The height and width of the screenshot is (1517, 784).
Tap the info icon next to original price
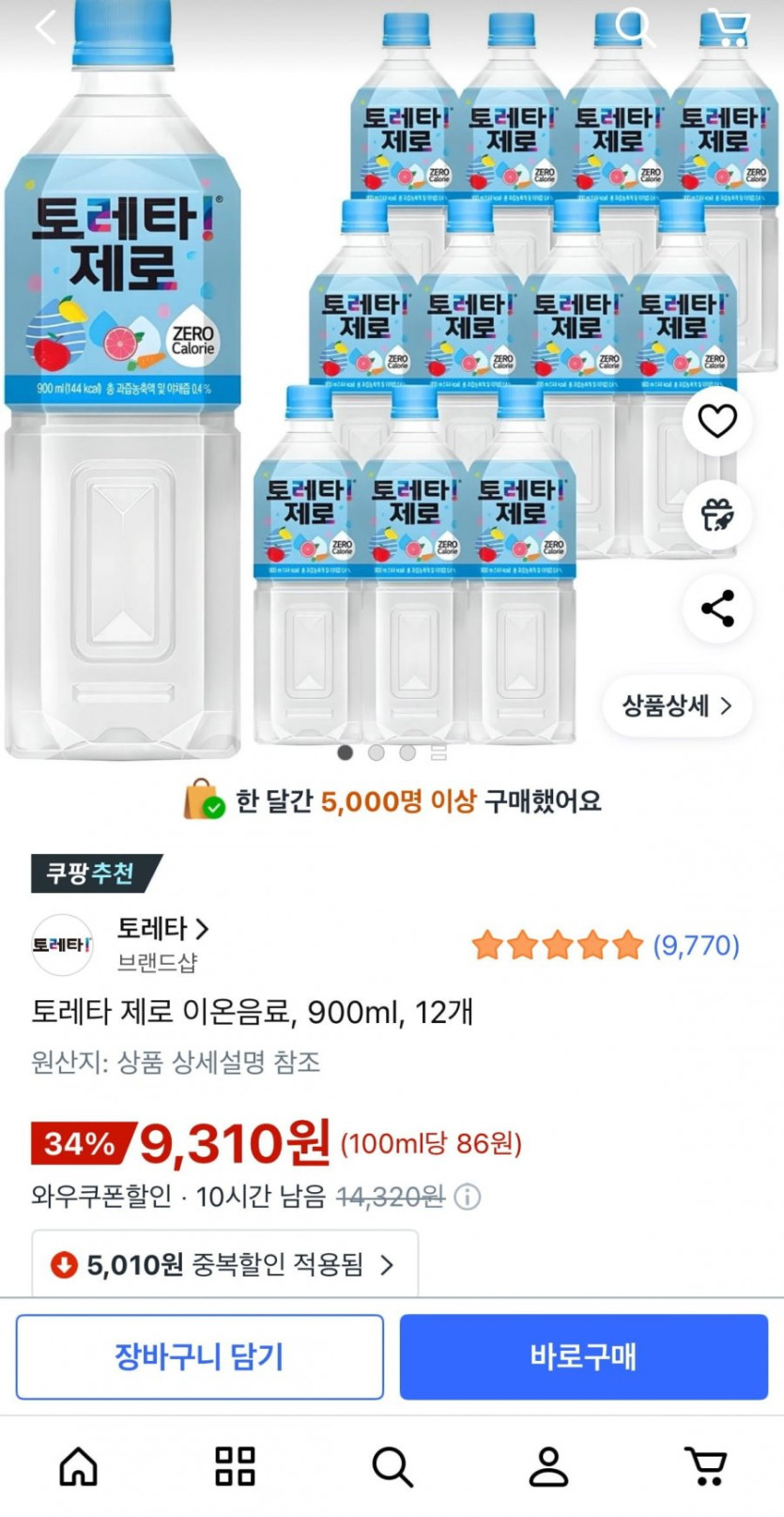click(x=468, y=1198)
